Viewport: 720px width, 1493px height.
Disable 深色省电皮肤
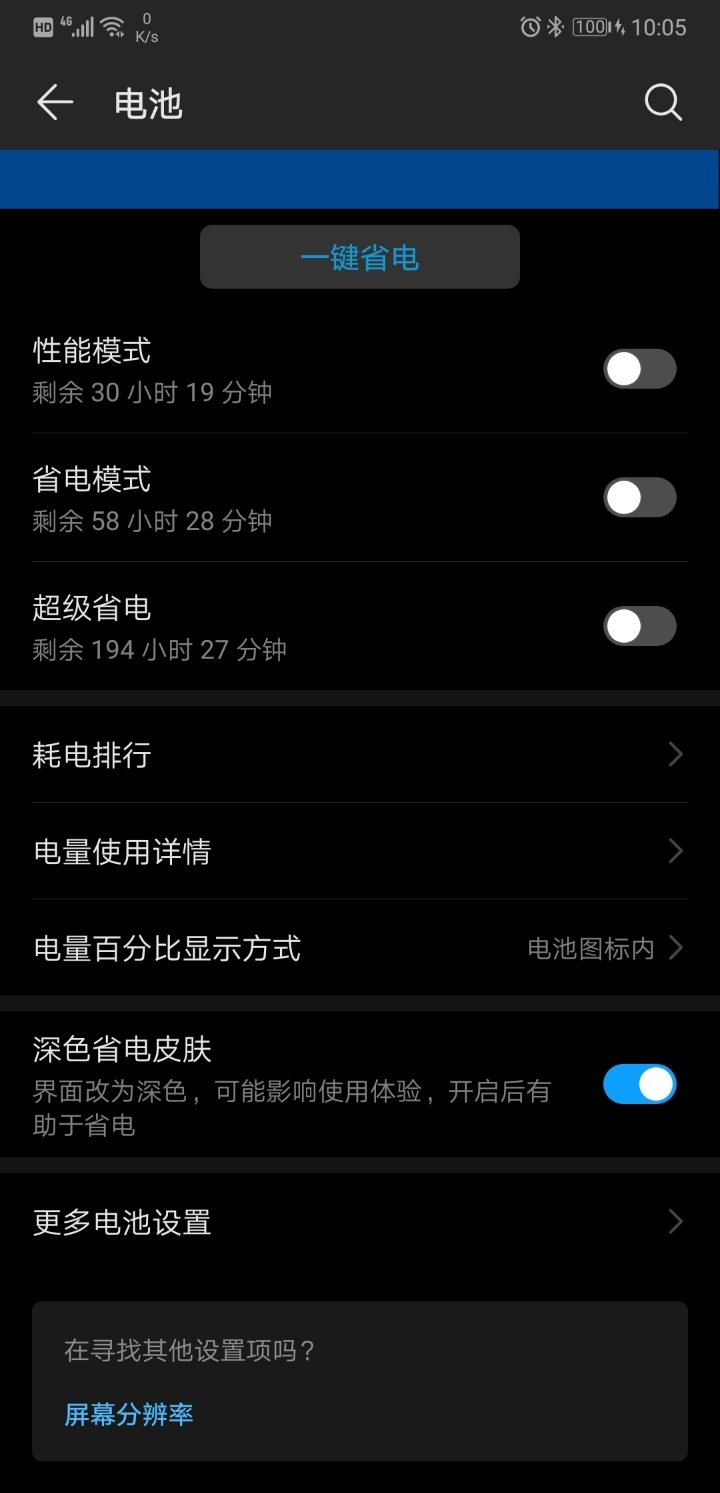pyautogui.click(x=640, y=1085)
